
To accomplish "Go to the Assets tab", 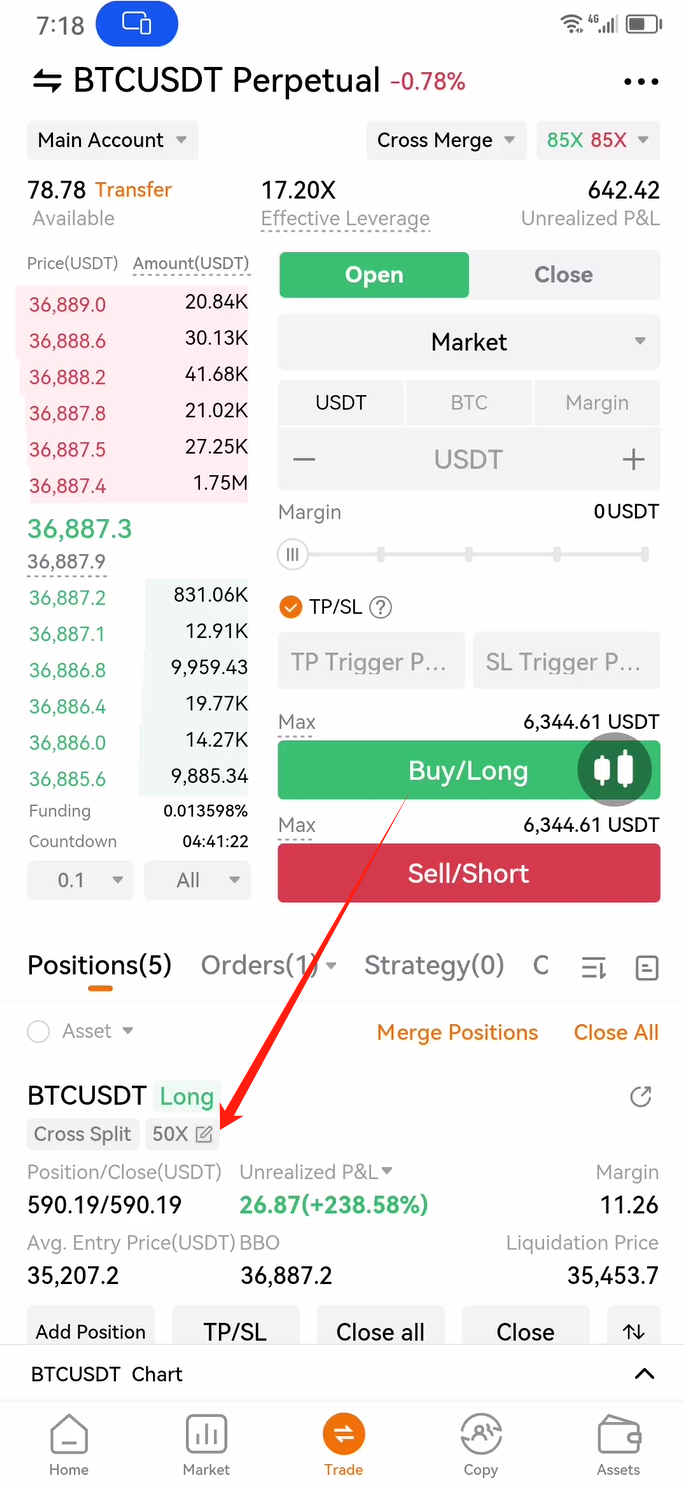I will tap(618, 1446).
